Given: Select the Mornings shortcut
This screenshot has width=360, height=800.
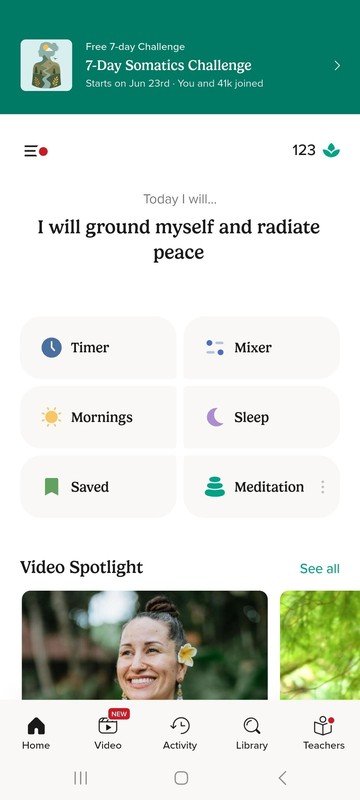Looking at the screenshot, I should click(98, 417).
